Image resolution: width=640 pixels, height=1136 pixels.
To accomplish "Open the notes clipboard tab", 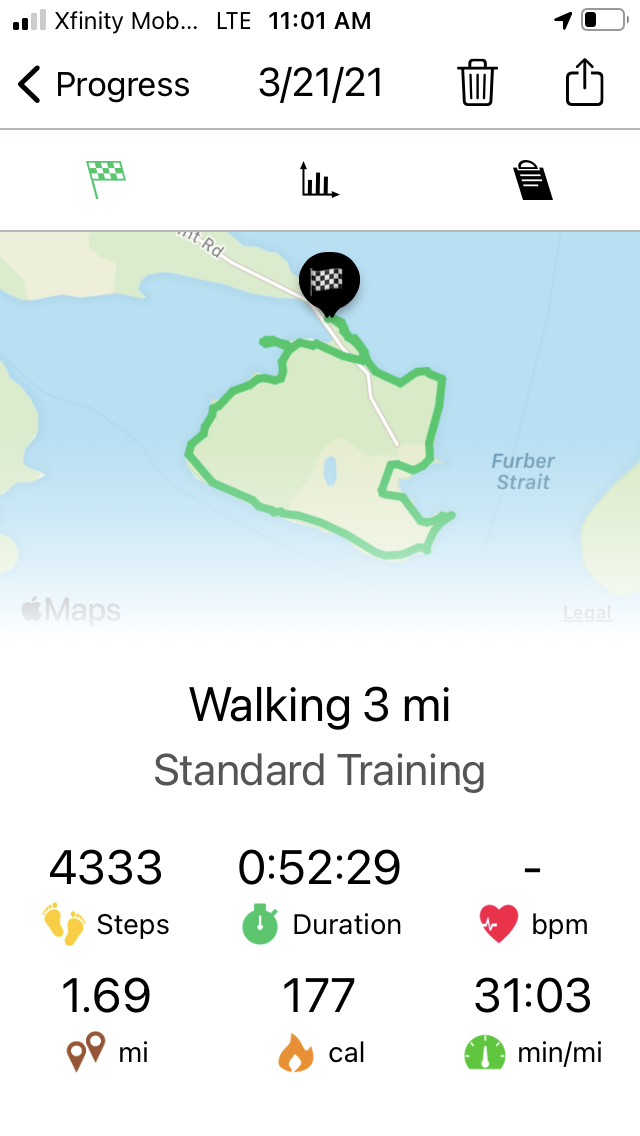I will [x=533, y=180].
